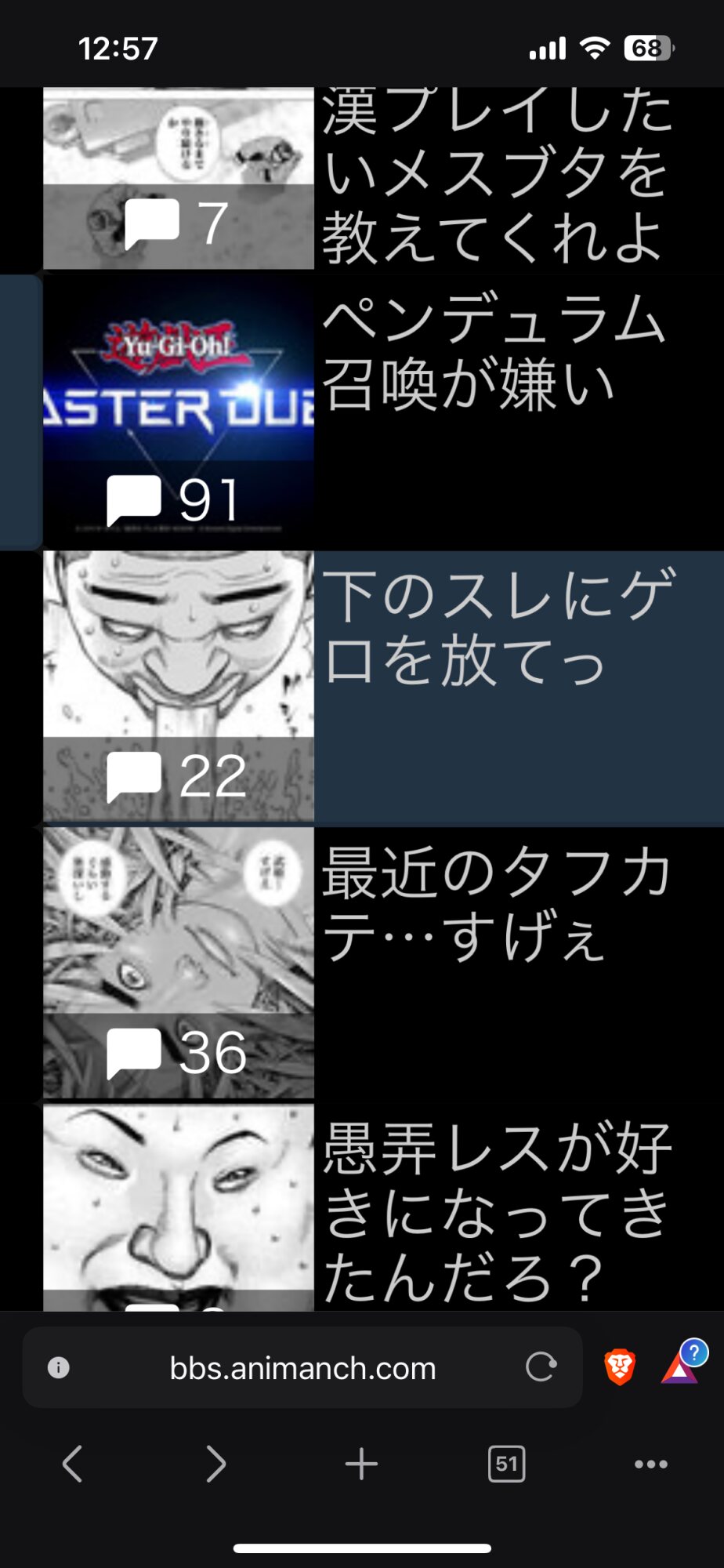Tap the bbs.animanch.com address bar
The image size is (724, 1568).
tap(302, 1368)
